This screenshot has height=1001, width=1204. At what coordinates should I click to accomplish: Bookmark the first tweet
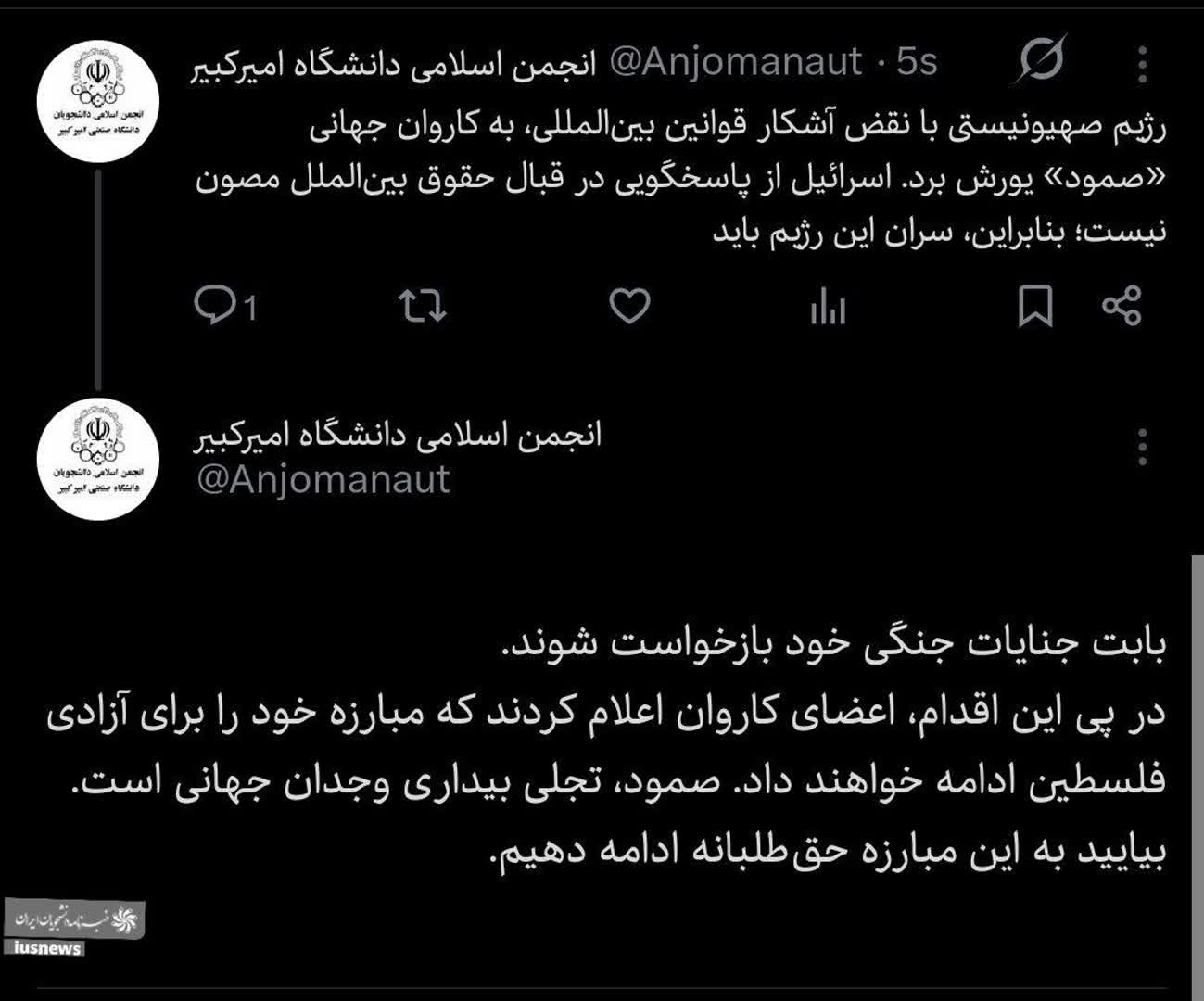point(1035,306)
